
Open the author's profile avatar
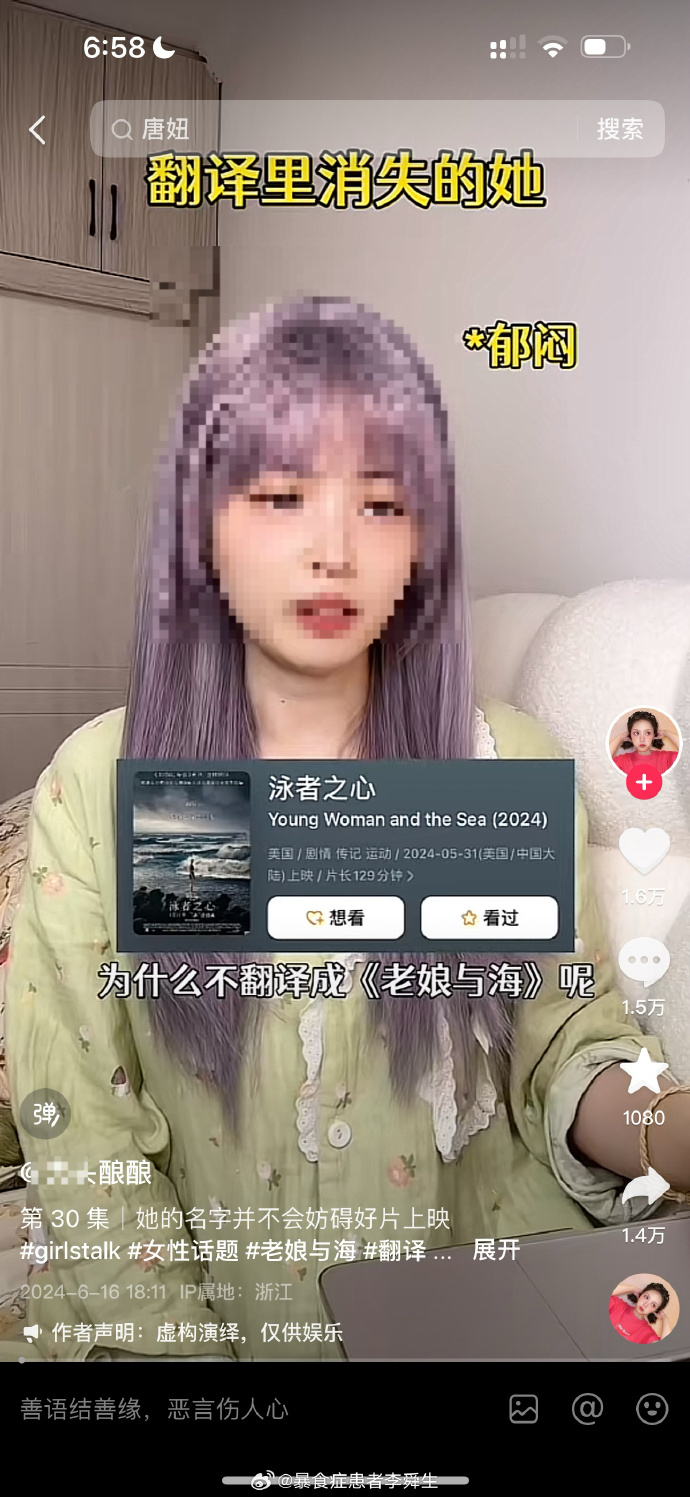(x=644, y=742)
